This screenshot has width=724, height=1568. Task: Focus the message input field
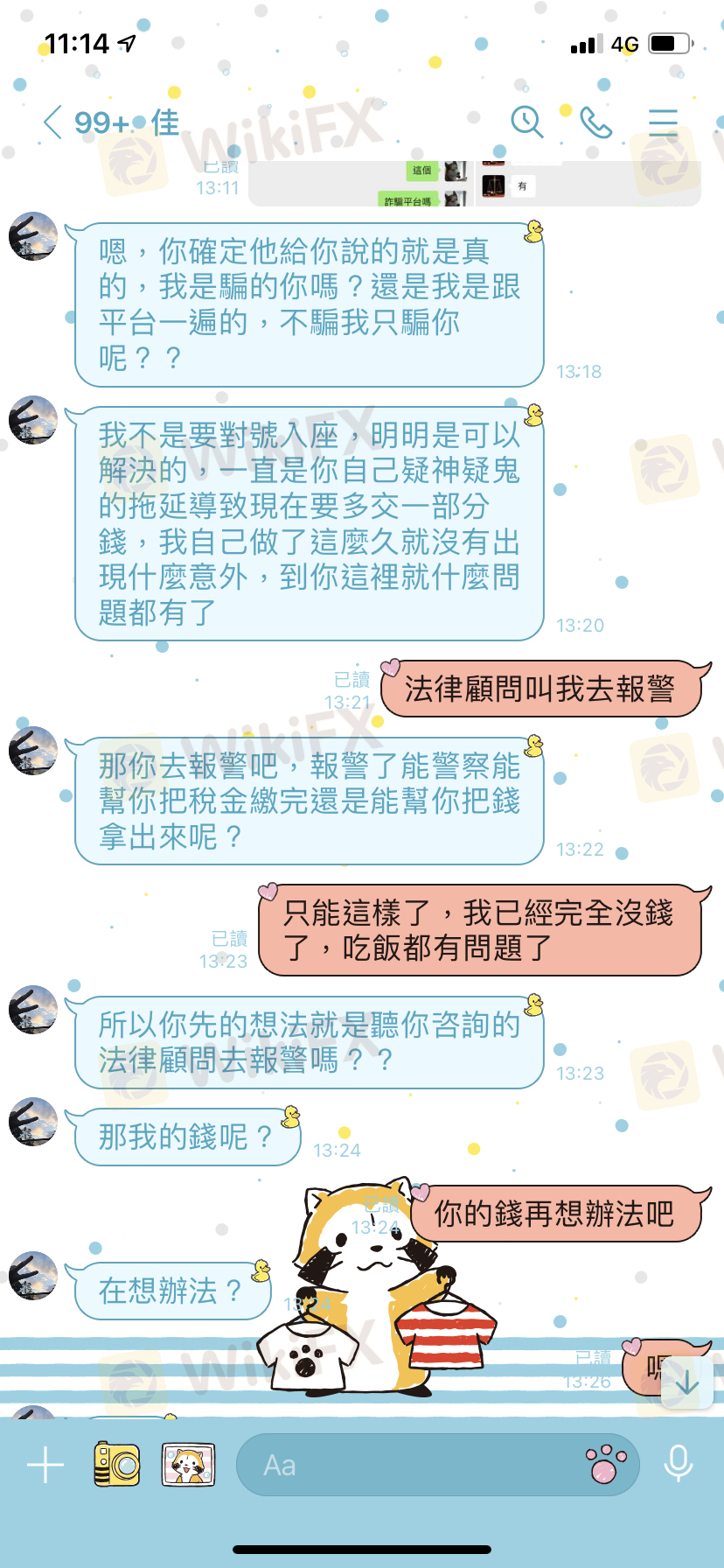(411, 1465)
